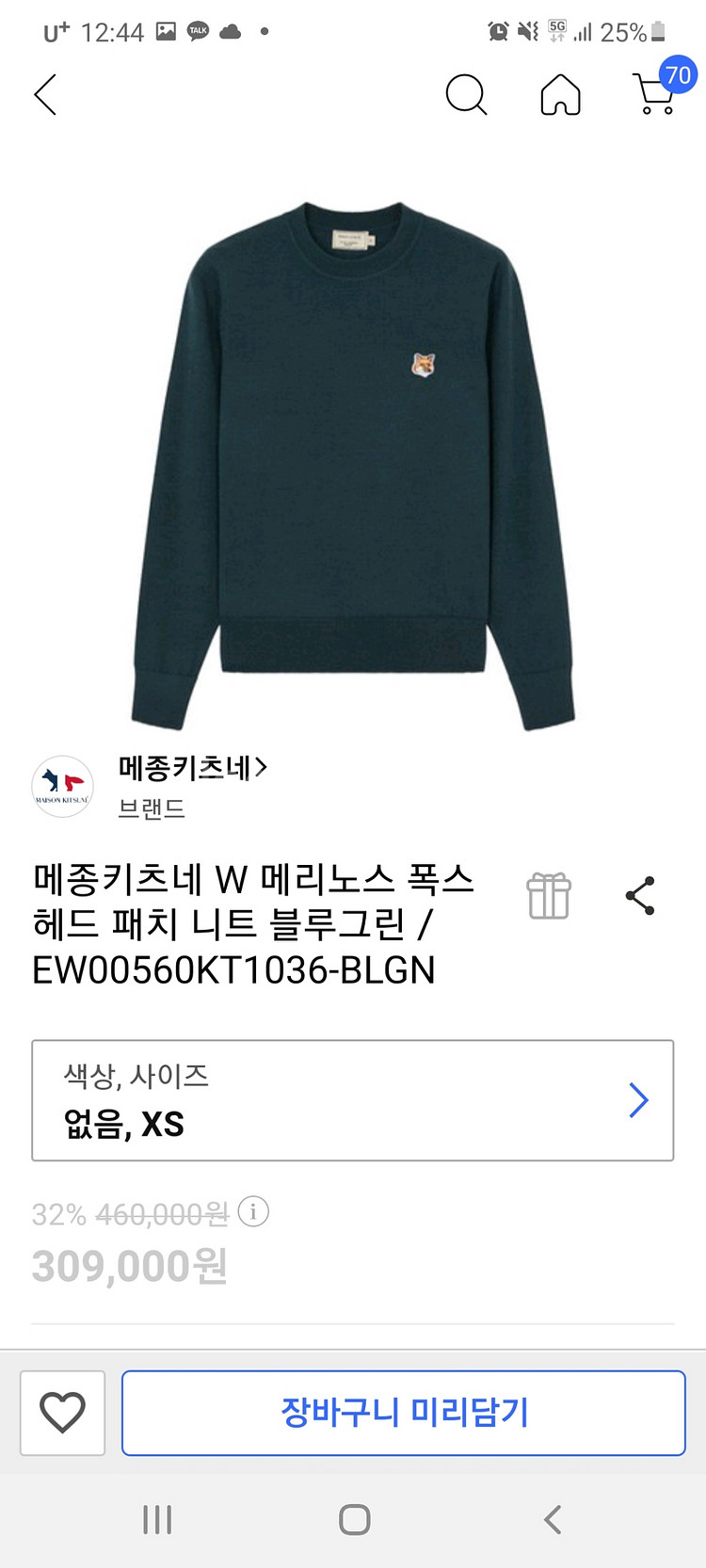Tap the back arrow at top left

point(45,95)
